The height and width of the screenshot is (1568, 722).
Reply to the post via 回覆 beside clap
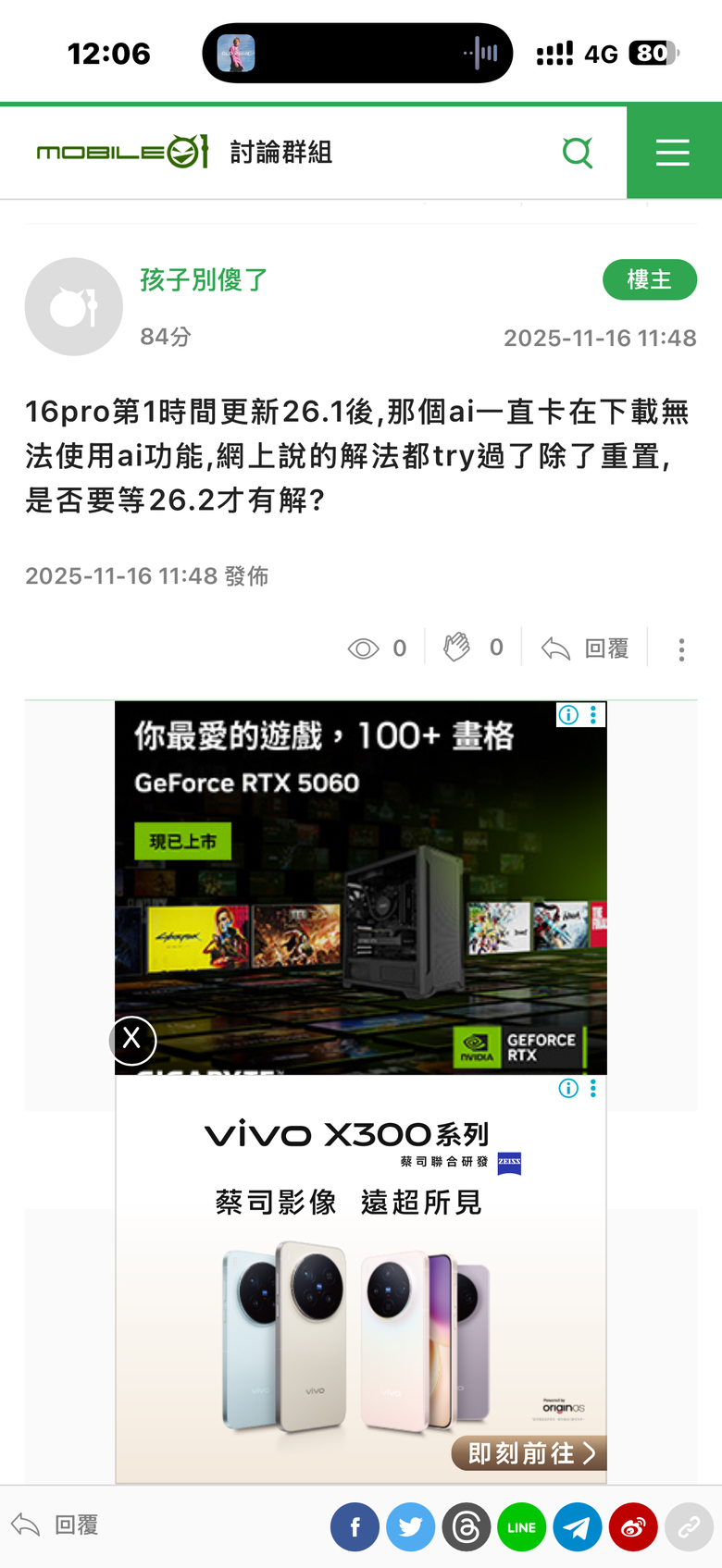(586, 648)
